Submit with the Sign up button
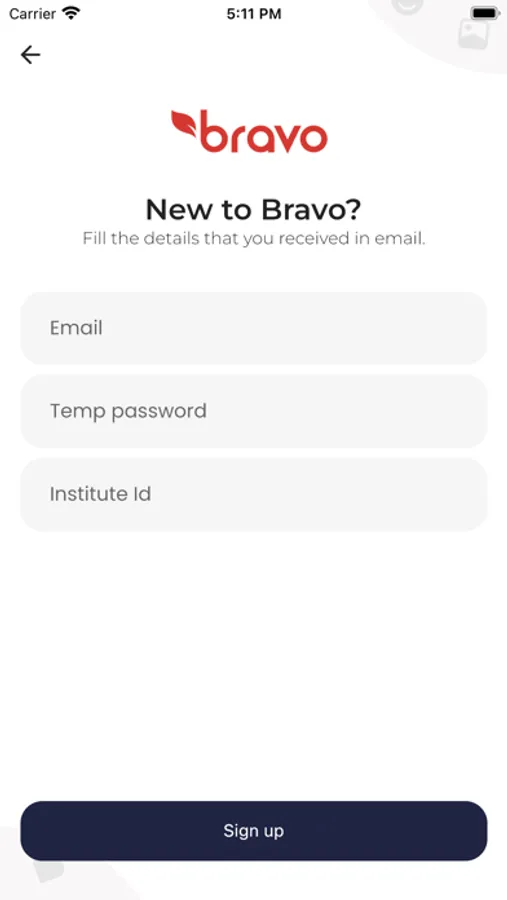 (253, 831)
